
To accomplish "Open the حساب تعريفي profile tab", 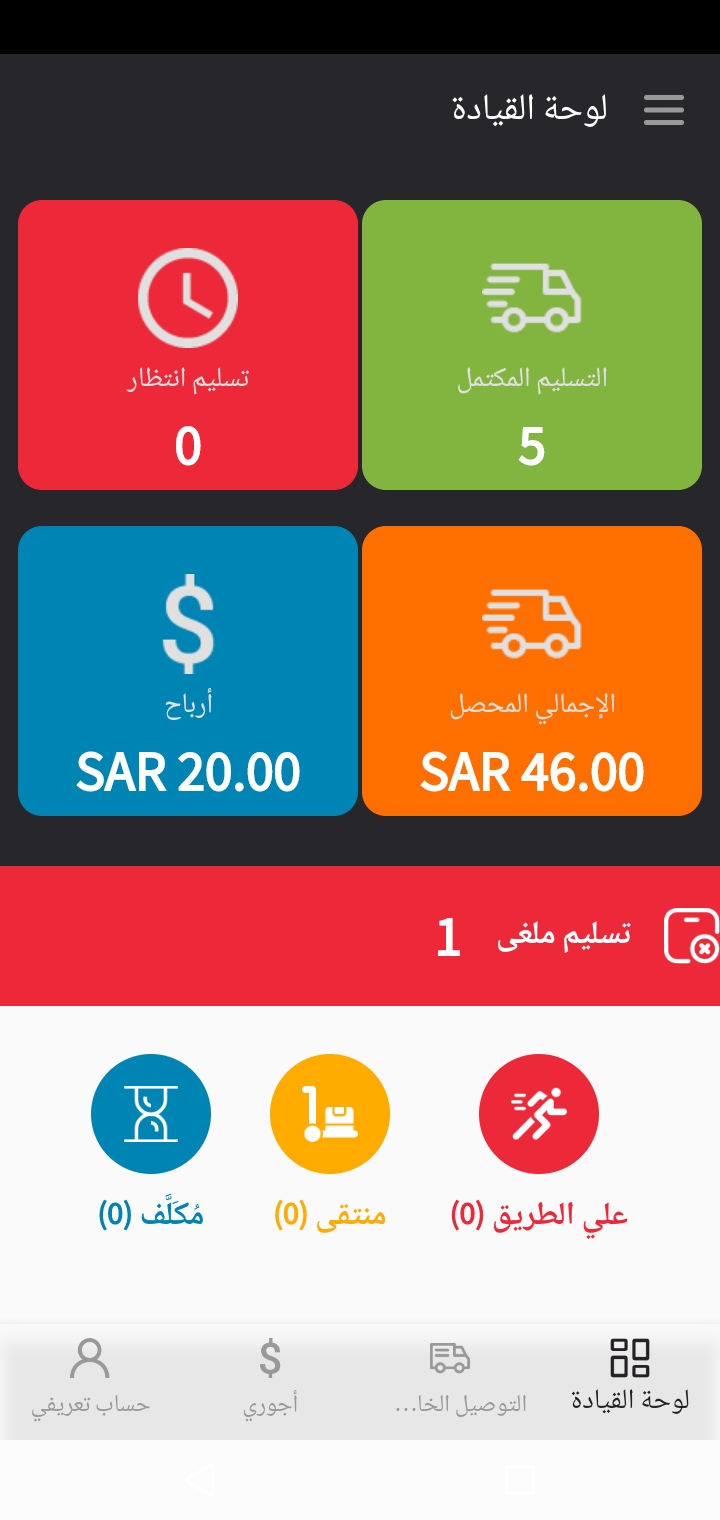I will click(90, 1376).
